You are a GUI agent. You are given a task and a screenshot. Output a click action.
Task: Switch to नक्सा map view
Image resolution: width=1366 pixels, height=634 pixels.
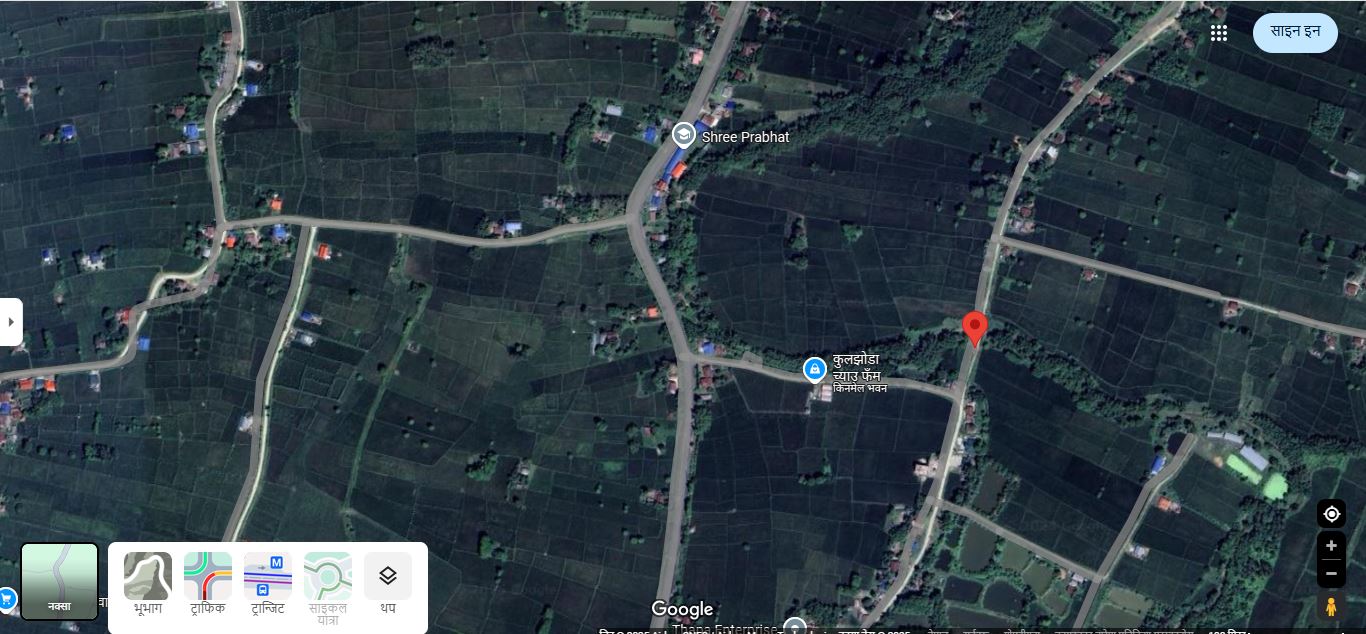pyautogui.click(x=60, y=582)
